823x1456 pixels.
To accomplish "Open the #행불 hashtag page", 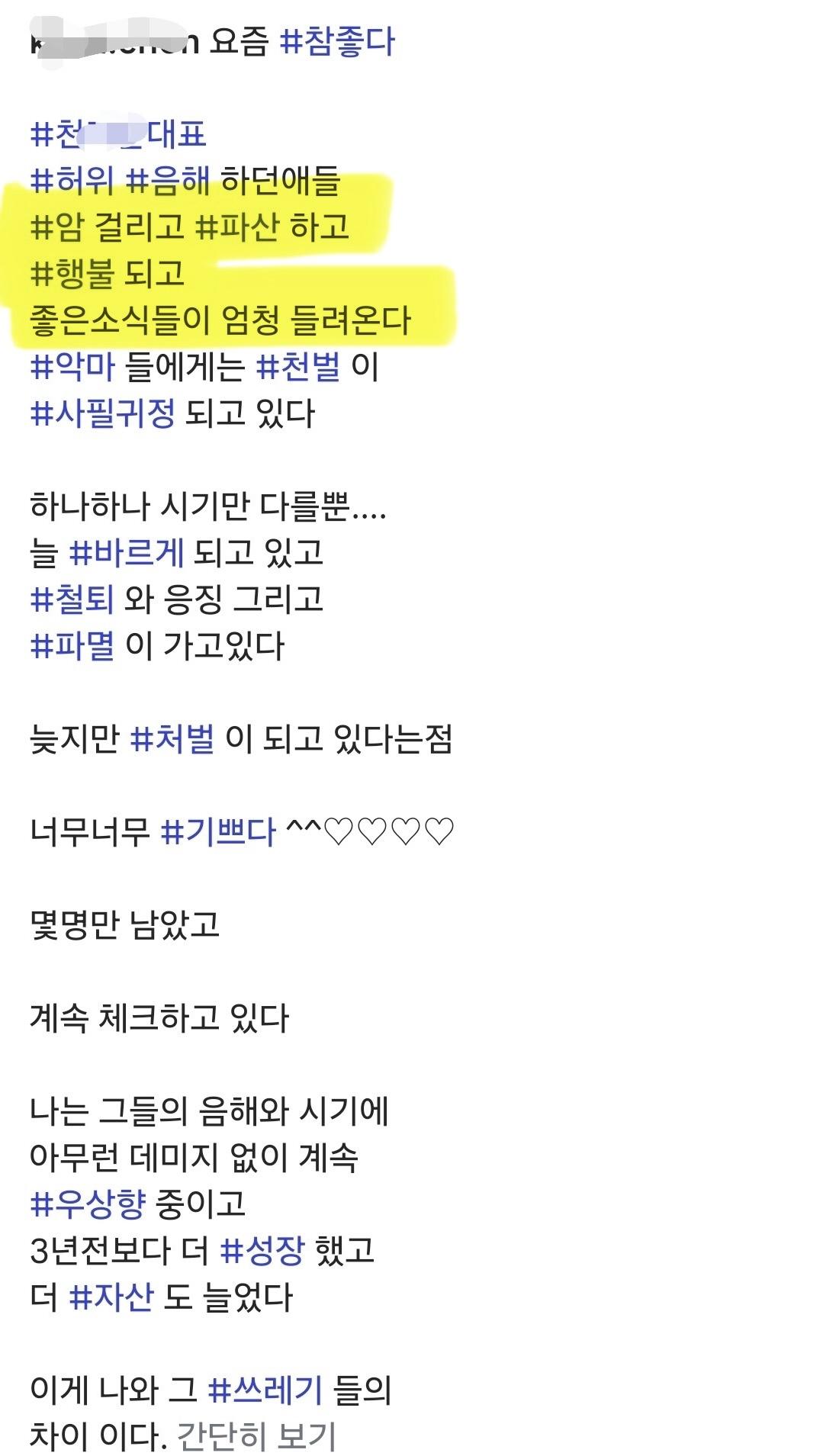I will (x=72, y=274).
